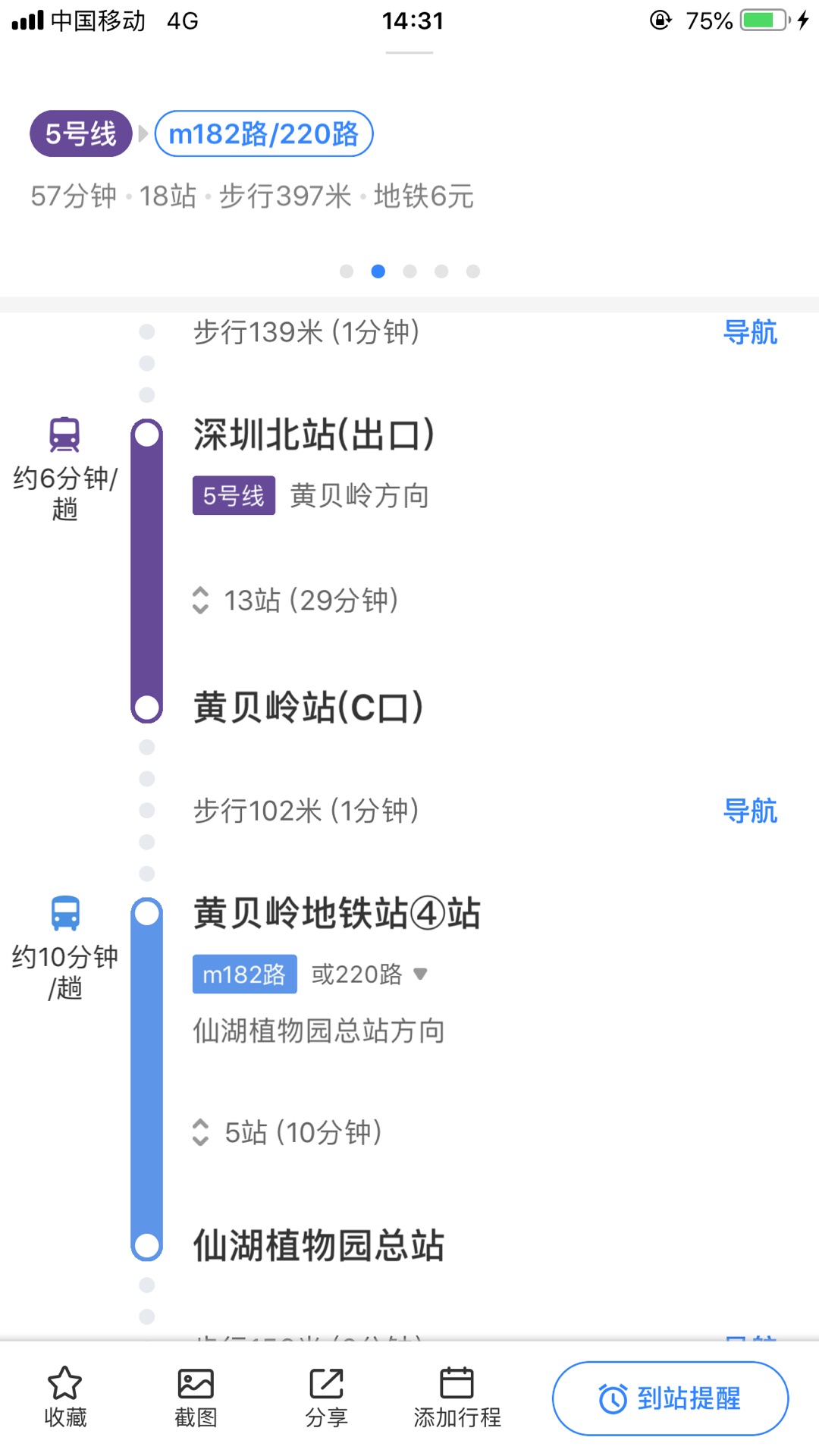Viewport: 819px width, 1456px height.
Task: Tap 导航 for the 139米 walk
Action: coord(750,332)
